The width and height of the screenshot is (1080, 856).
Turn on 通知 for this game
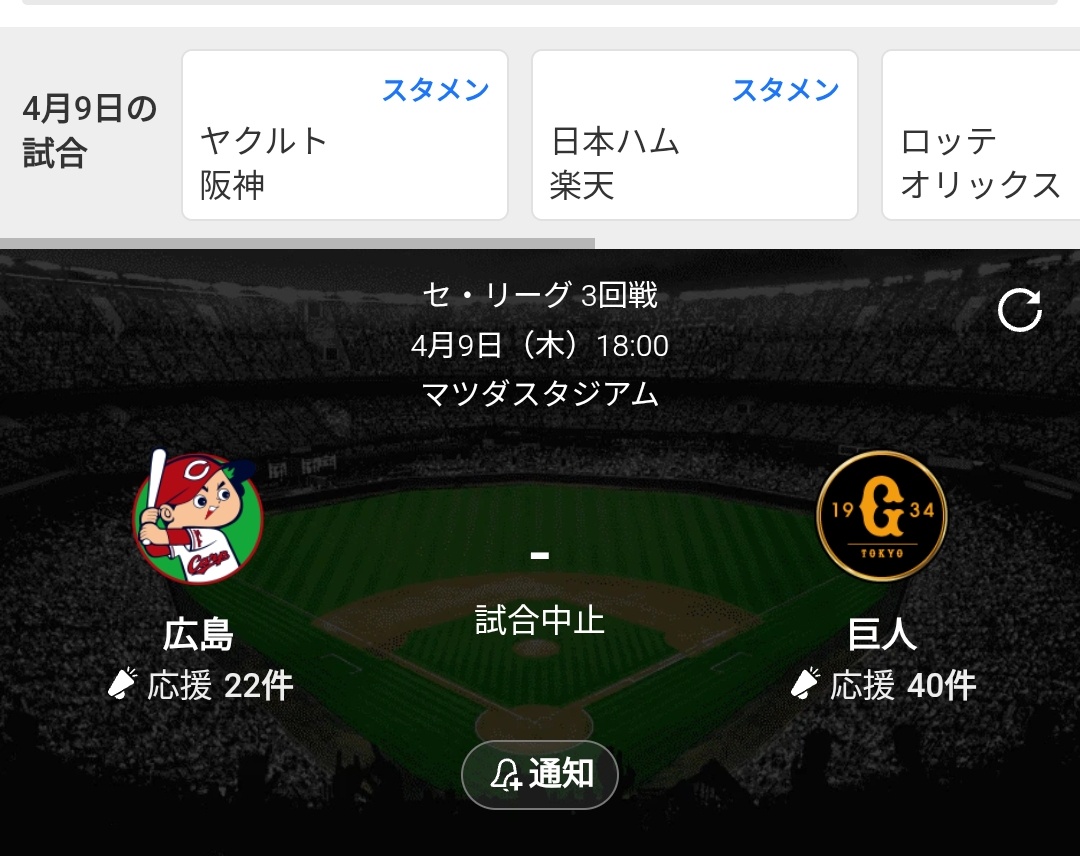click(x=540, y=774)
